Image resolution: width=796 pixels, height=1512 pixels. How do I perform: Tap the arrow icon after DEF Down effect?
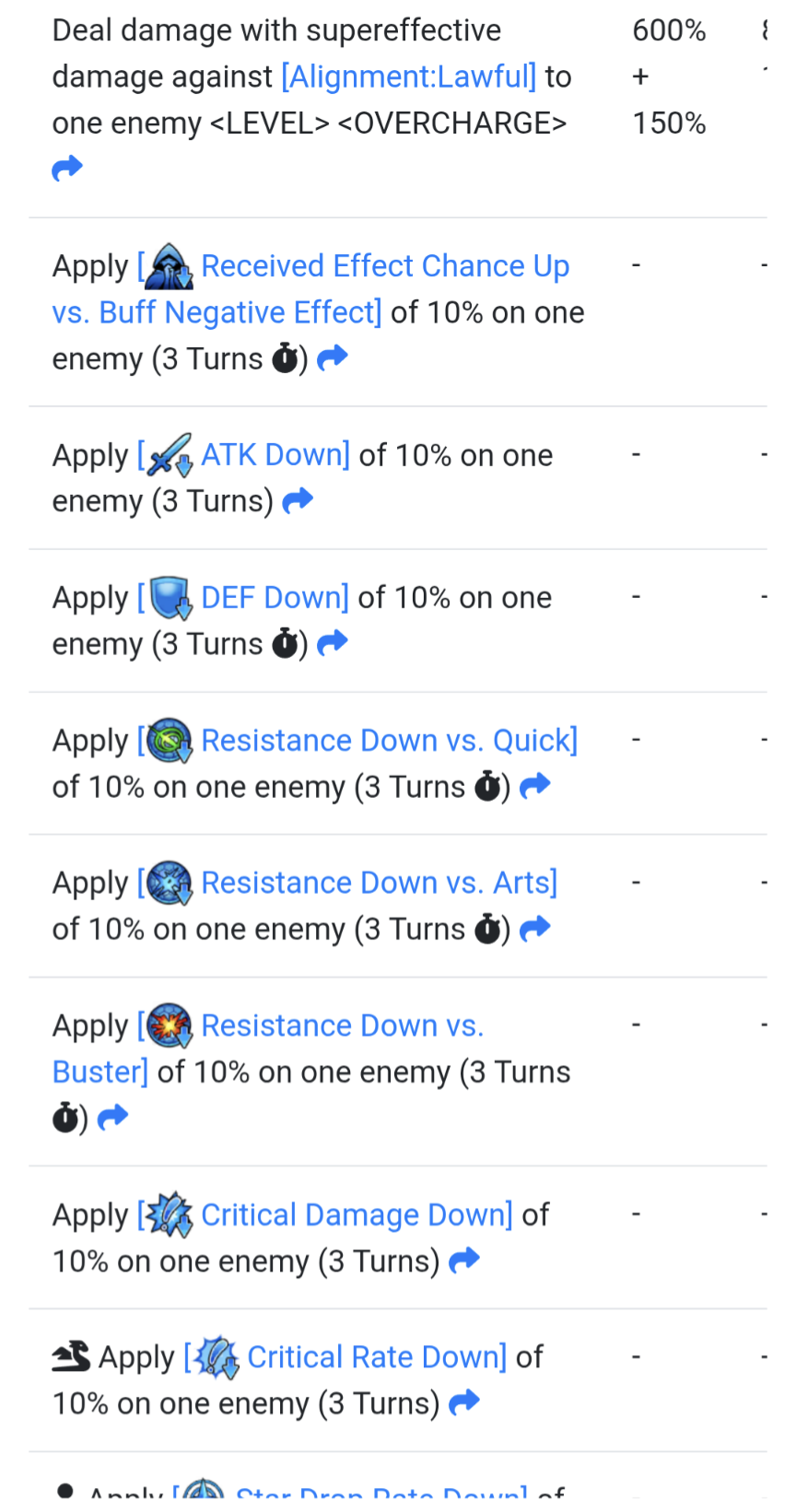point(333,643)
